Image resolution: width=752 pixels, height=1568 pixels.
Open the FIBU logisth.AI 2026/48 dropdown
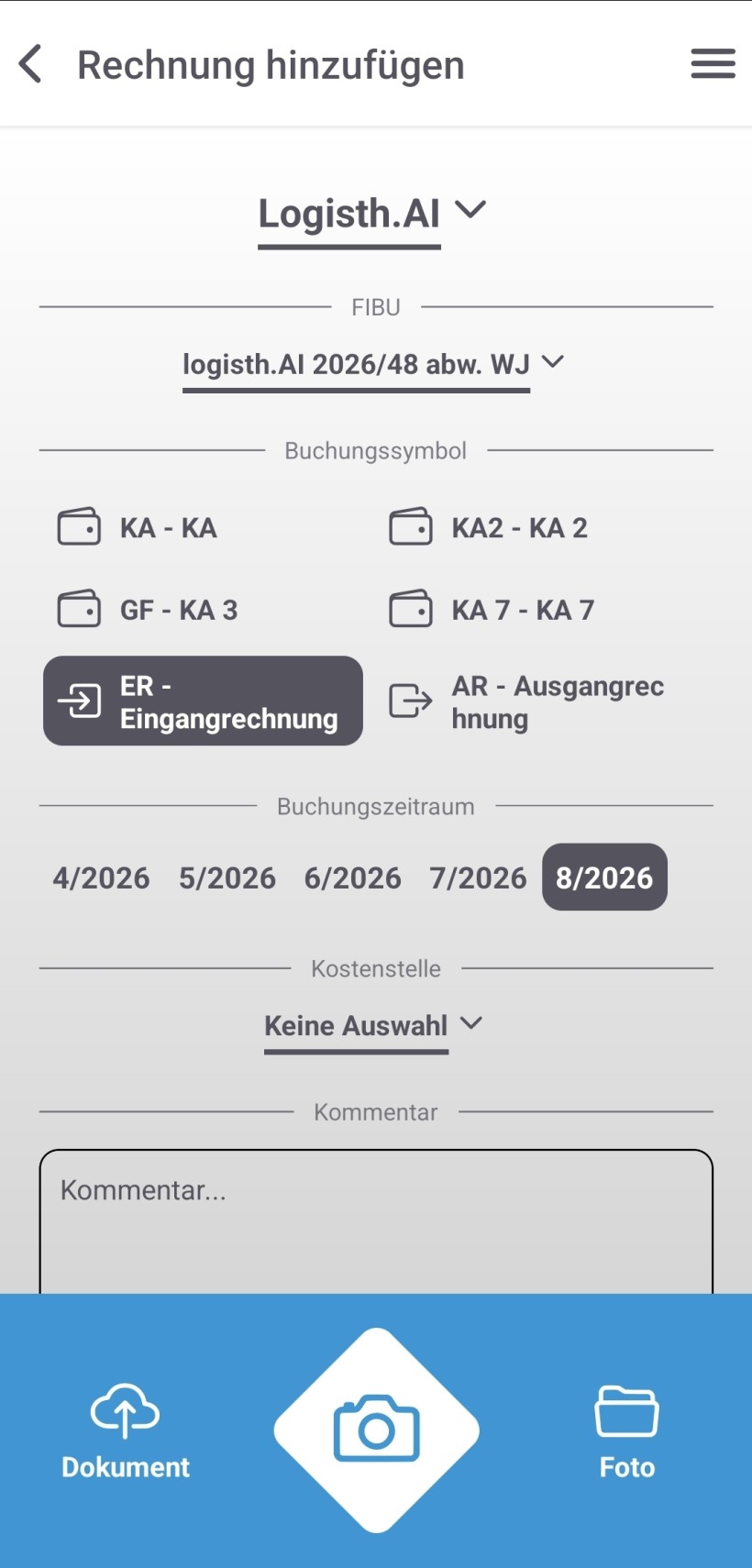point(372,366)
